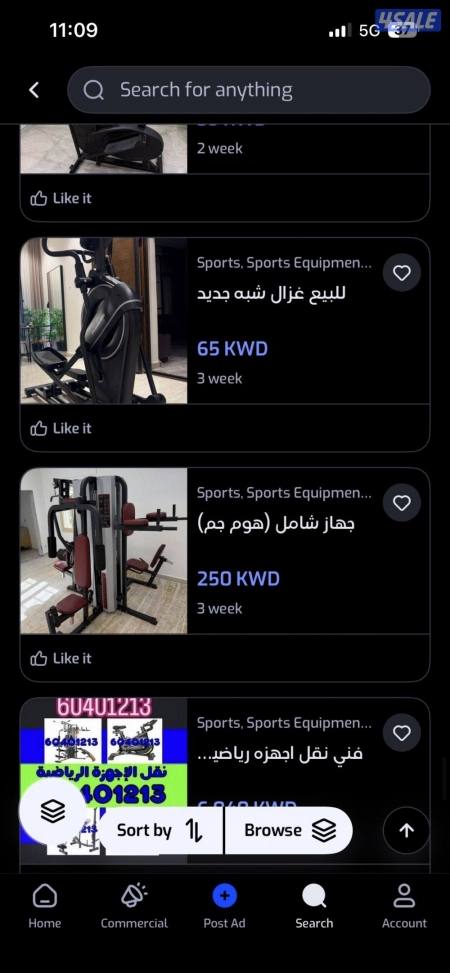Tap the 'Search for anything' field

[248, 90]
